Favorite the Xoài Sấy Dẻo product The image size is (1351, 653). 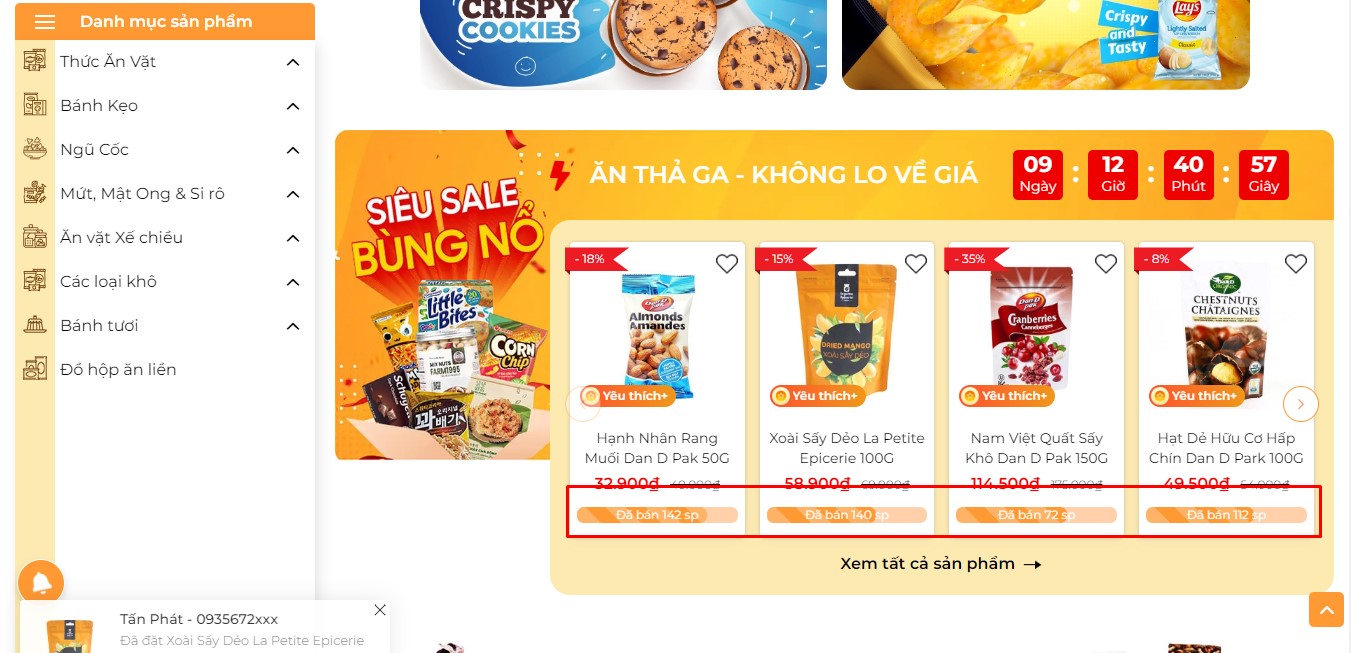pyautogui.click(x=916, y=264)
